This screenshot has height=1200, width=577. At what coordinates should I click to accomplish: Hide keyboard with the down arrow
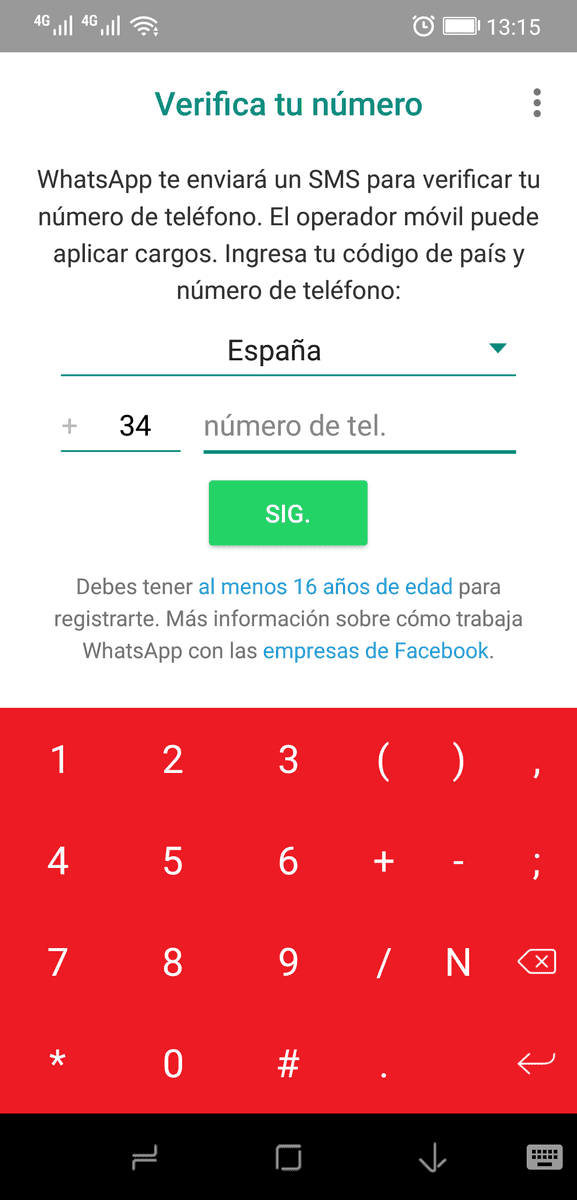click(x=432, y=1158)
